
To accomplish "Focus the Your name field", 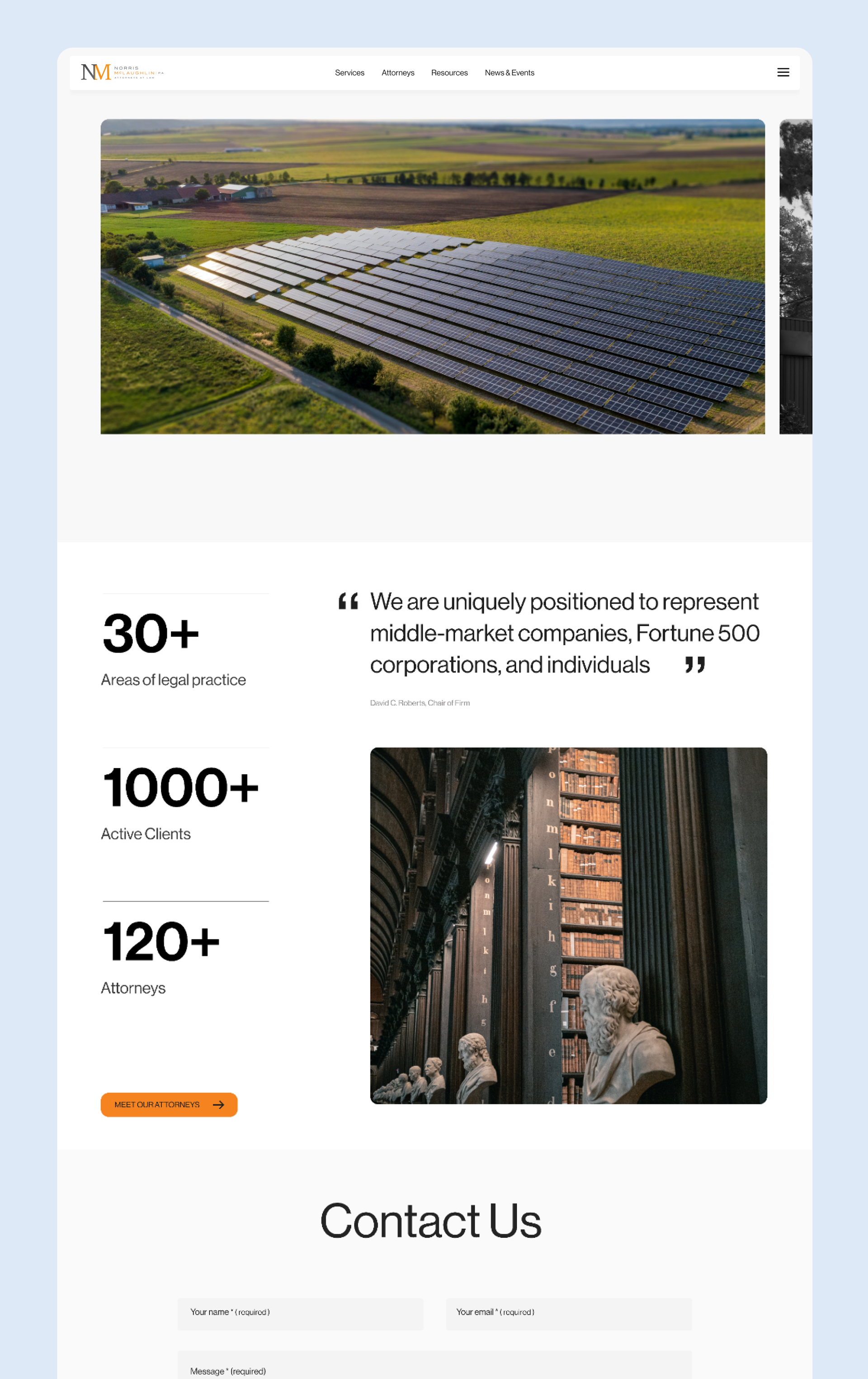I will 300,1313.
